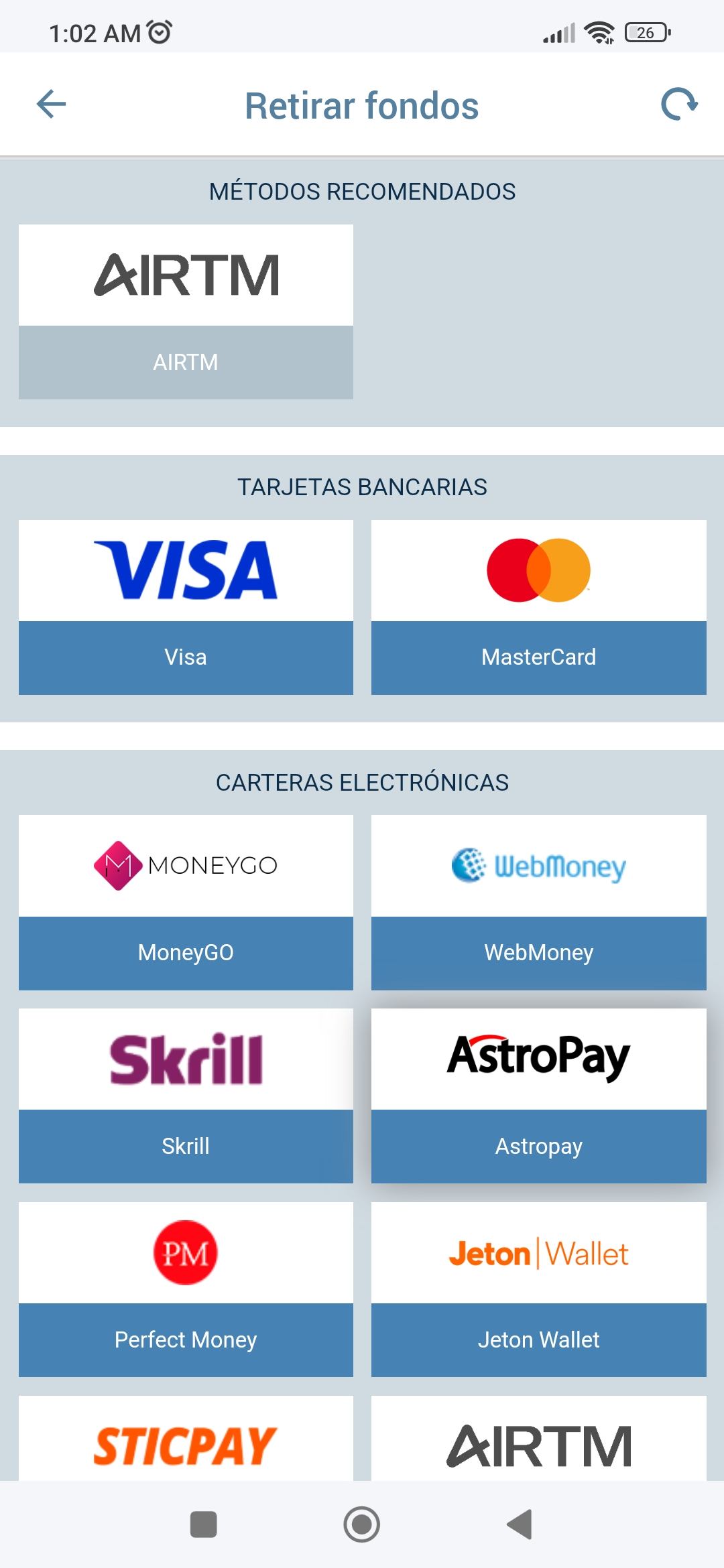
Task: Choose Visa card withdrawal
Action: coord(186,607)
